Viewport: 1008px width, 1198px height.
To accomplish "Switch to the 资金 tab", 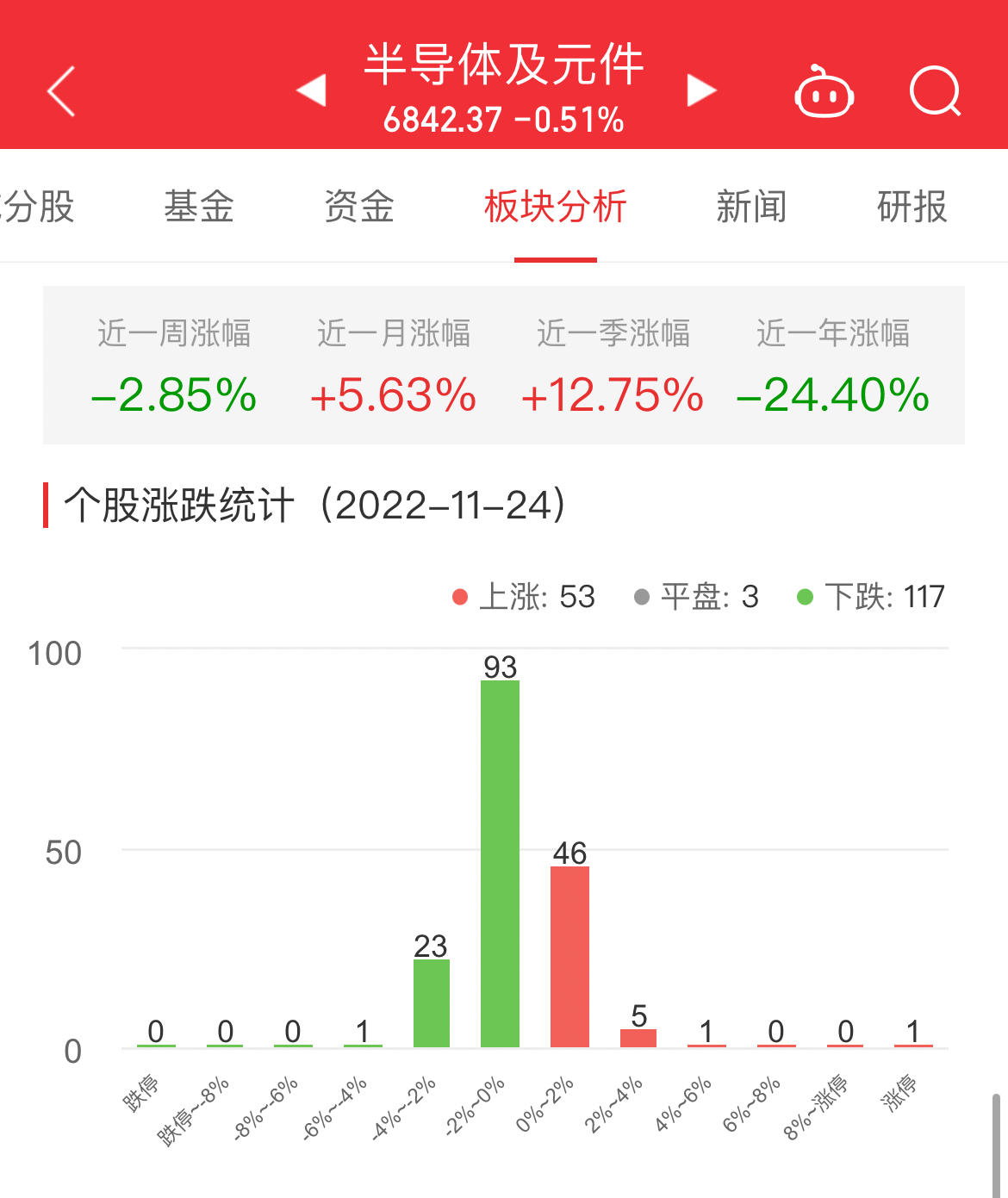I will click(x=359, y=208).
